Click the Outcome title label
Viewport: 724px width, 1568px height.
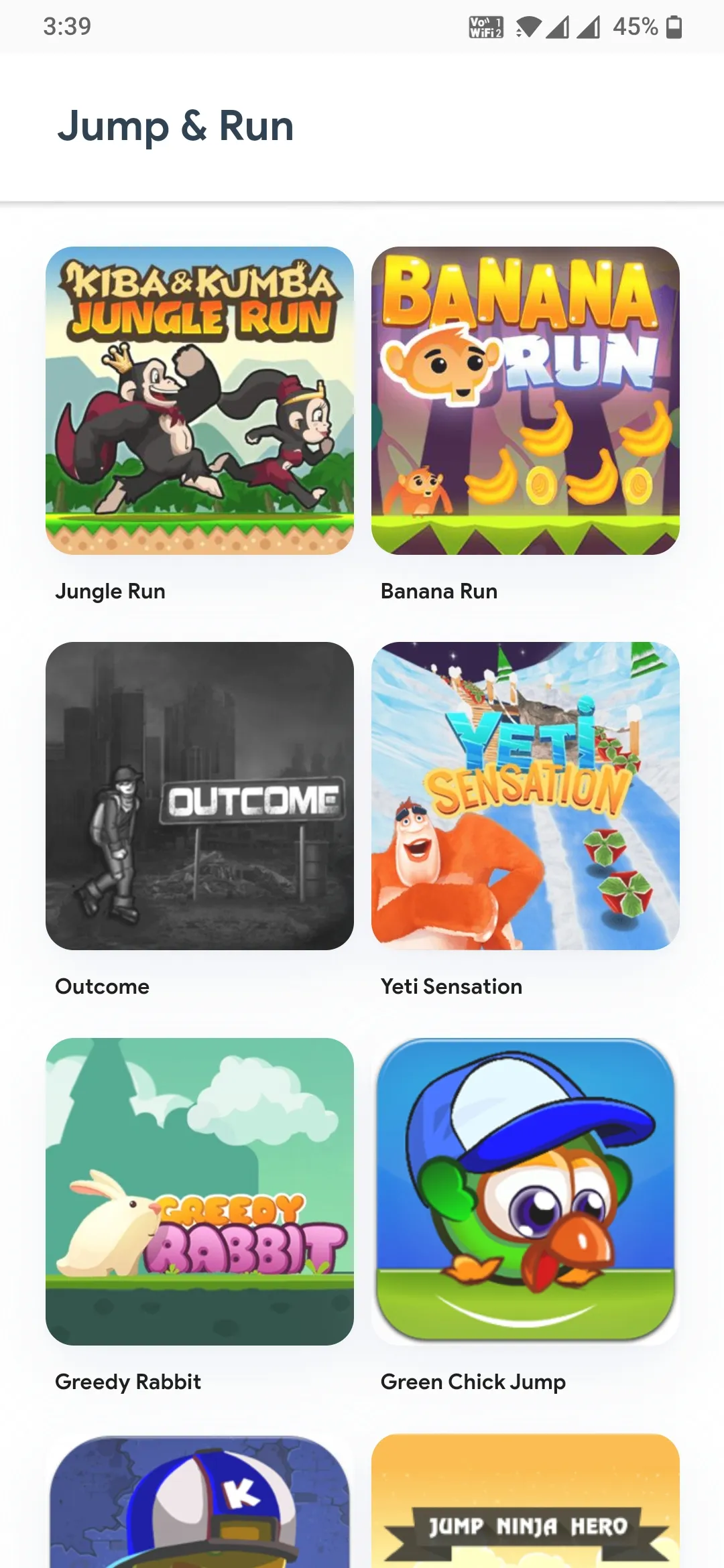pos(102,986)
